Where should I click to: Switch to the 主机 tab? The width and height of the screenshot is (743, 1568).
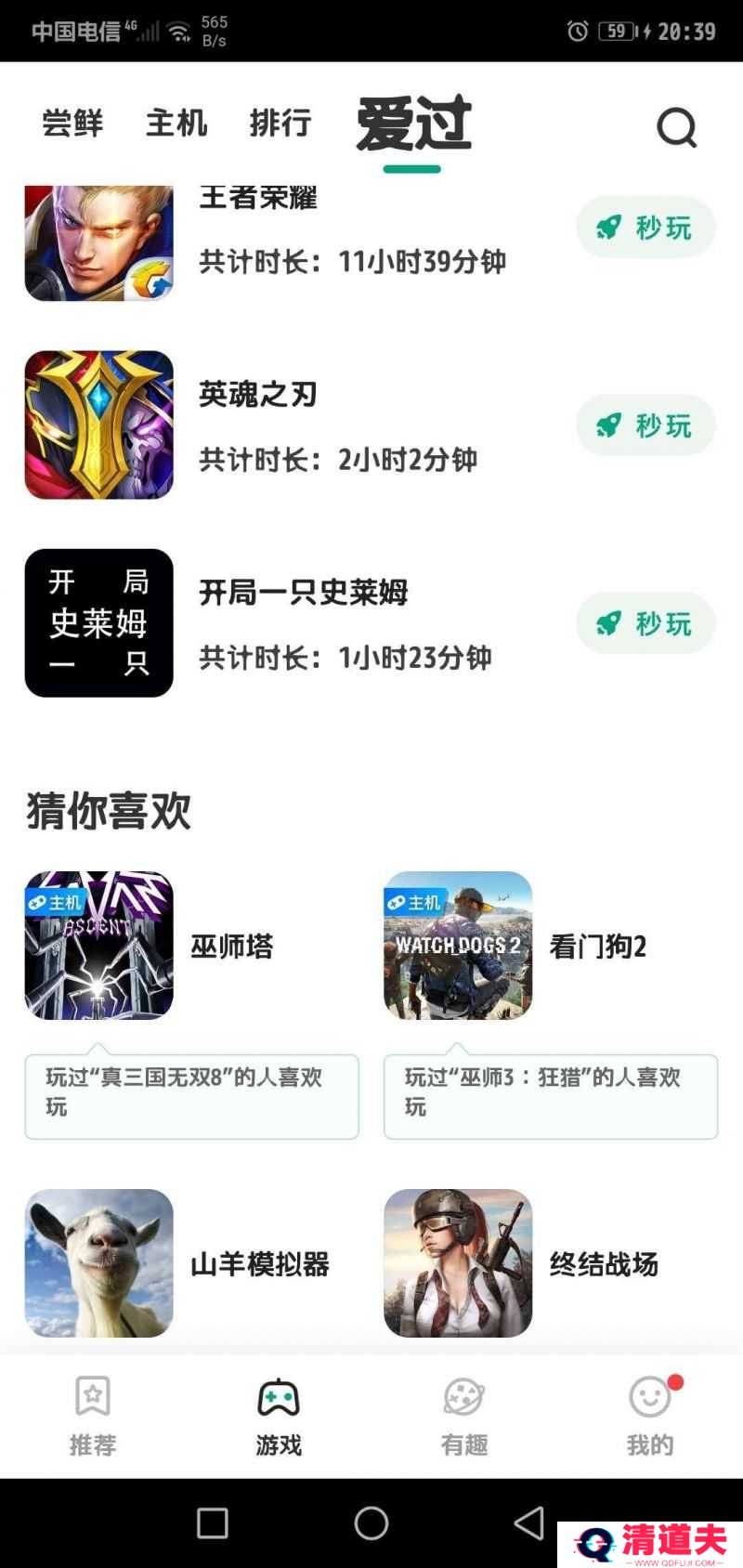pyautogui.click(x=176, y=124)
